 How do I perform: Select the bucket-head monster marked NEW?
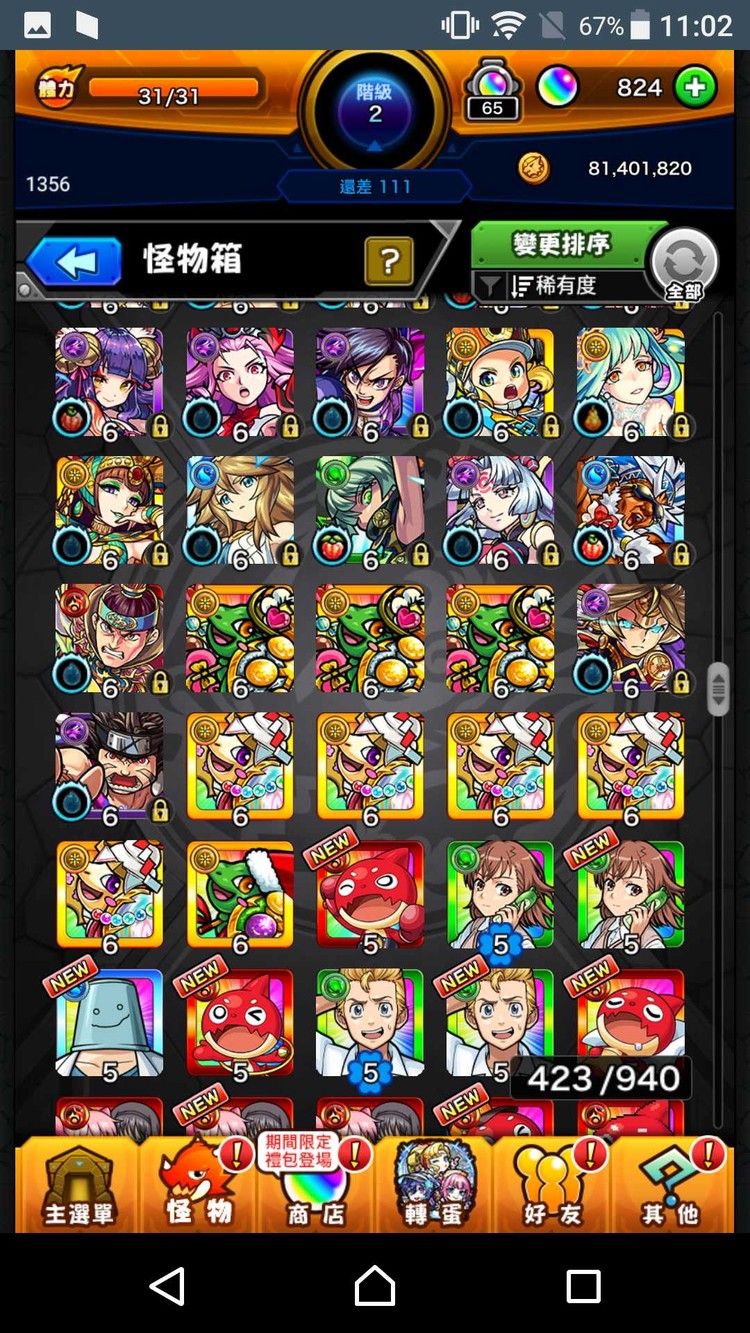point(110,1022)
